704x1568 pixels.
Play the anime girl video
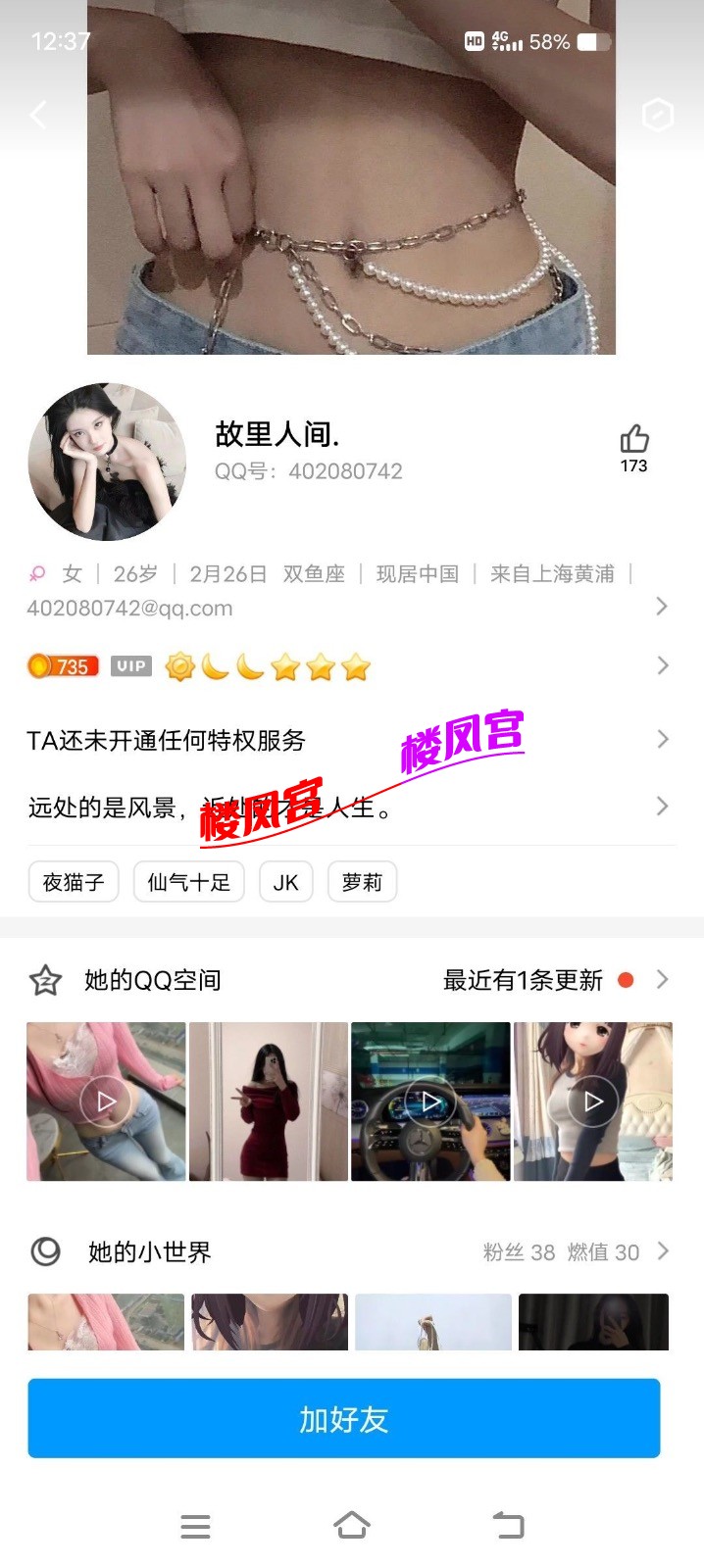click(593, 1102)
